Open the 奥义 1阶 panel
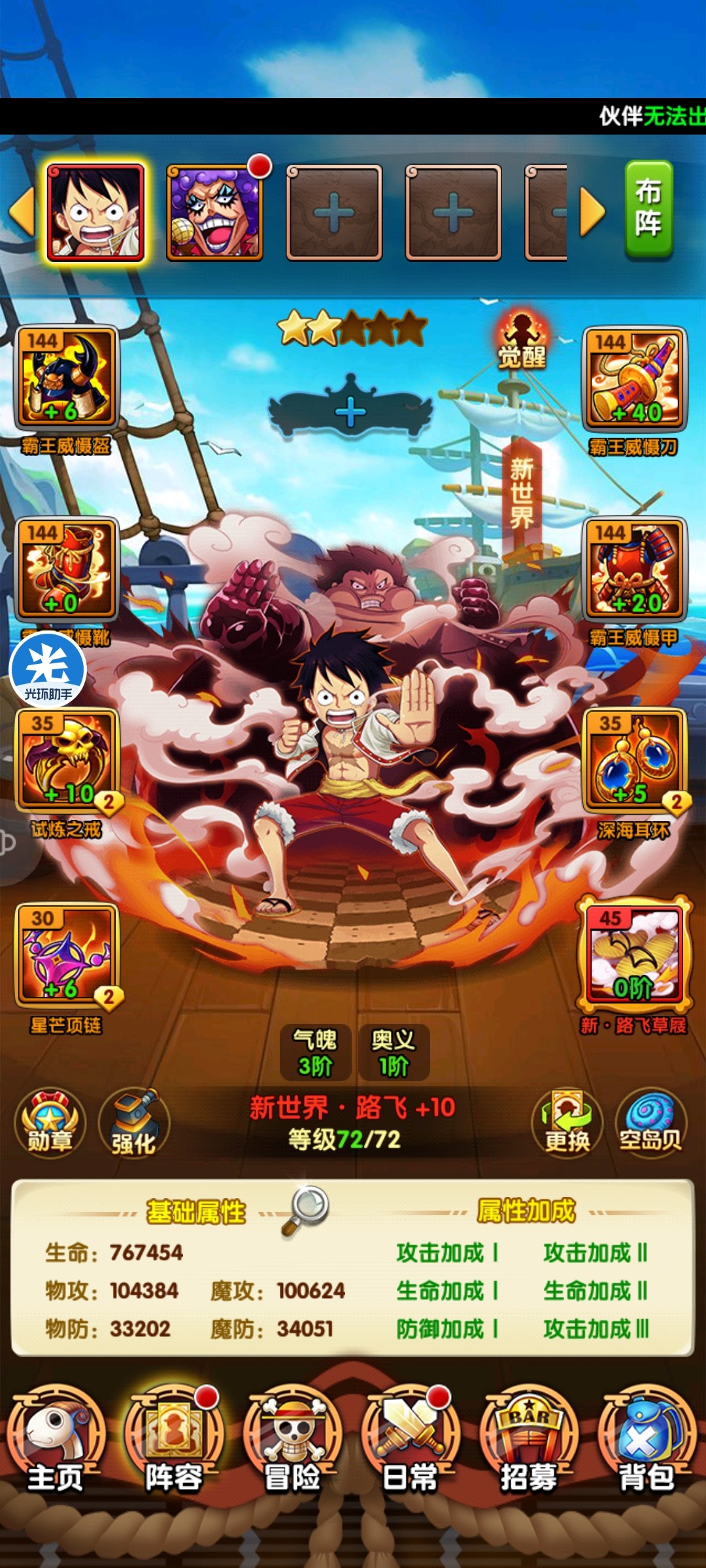706x1568 pixels. click(x=394, y=1052)
